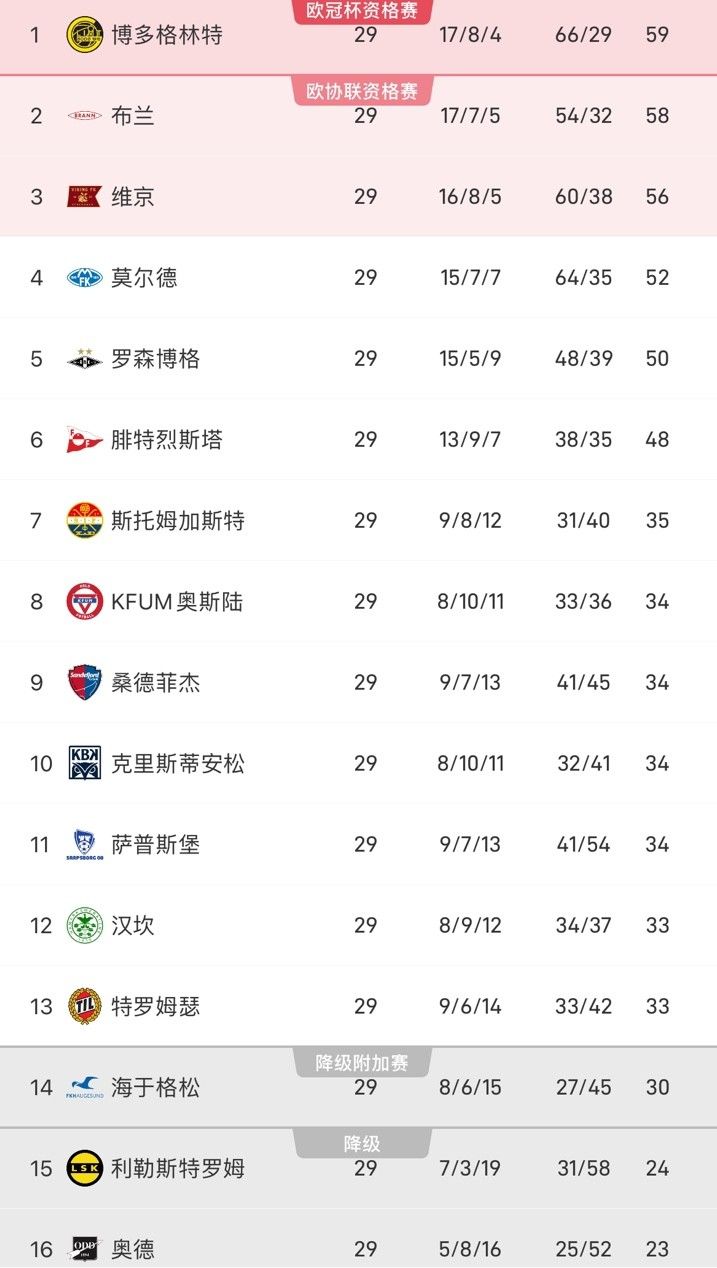Select 萨普斯堡 in the standings
Image resolution: width=717 pixels, height=1268 pixels.
tap(358, 845)
